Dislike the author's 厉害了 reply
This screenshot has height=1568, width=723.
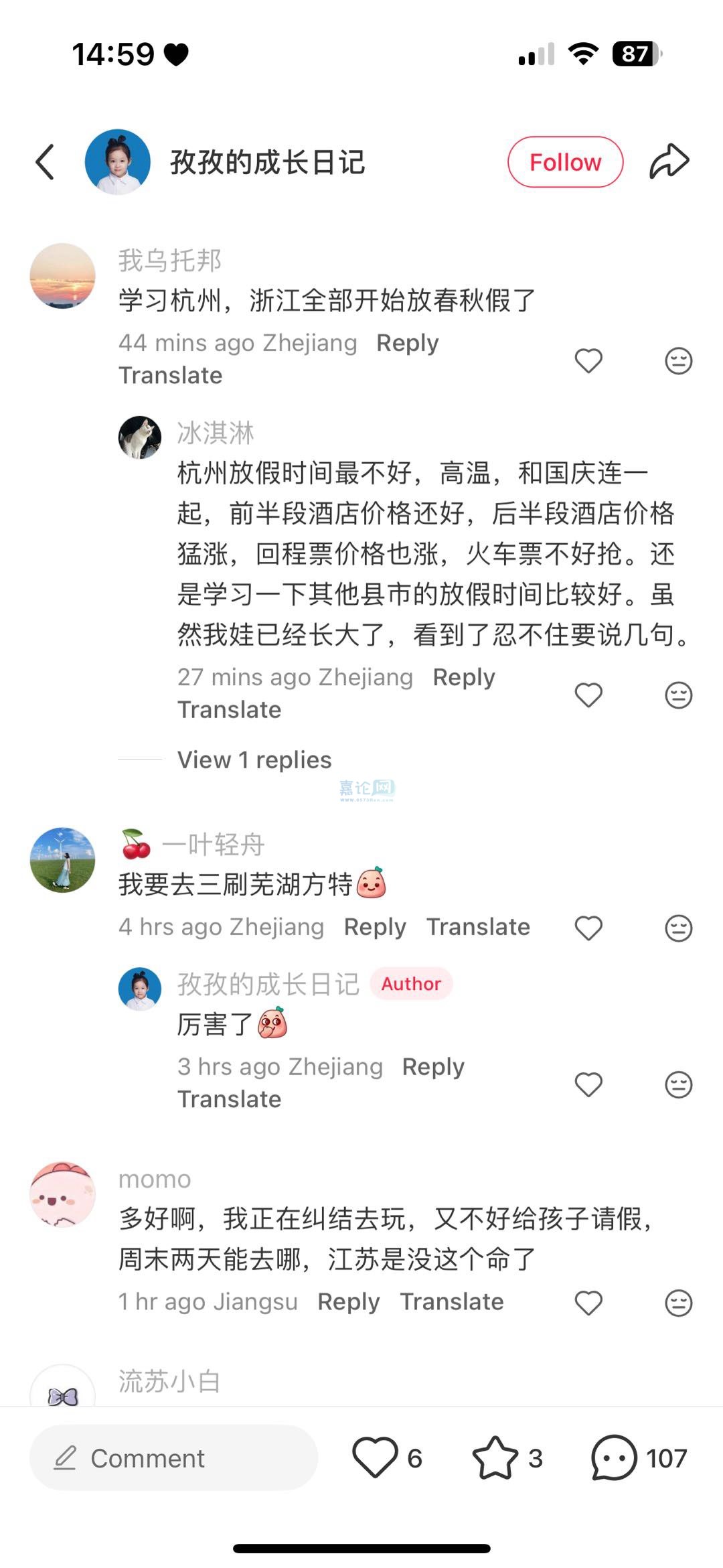pos(678,1084)
